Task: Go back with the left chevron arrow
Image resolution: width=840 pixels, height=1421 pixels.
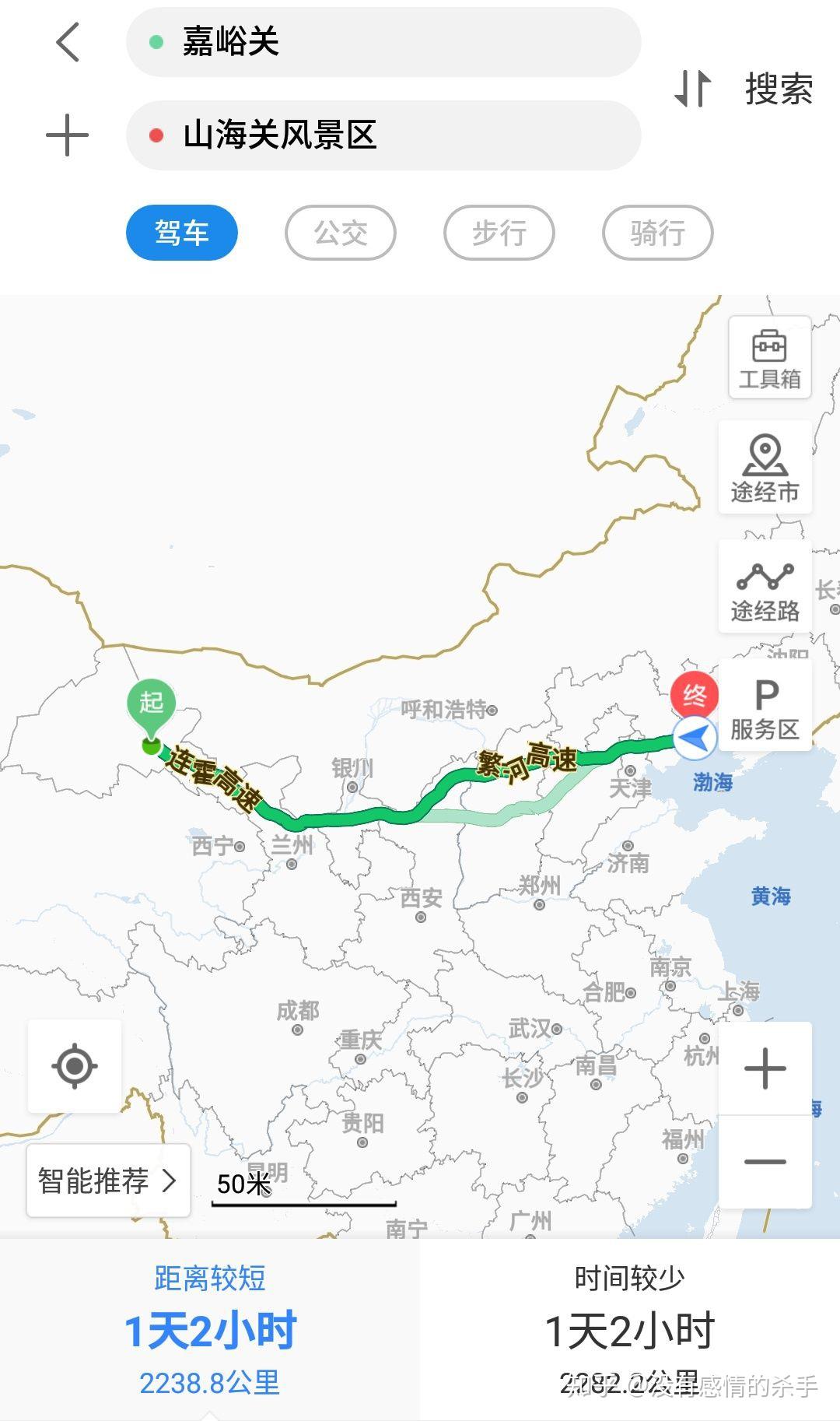Action: pos(68,42)
